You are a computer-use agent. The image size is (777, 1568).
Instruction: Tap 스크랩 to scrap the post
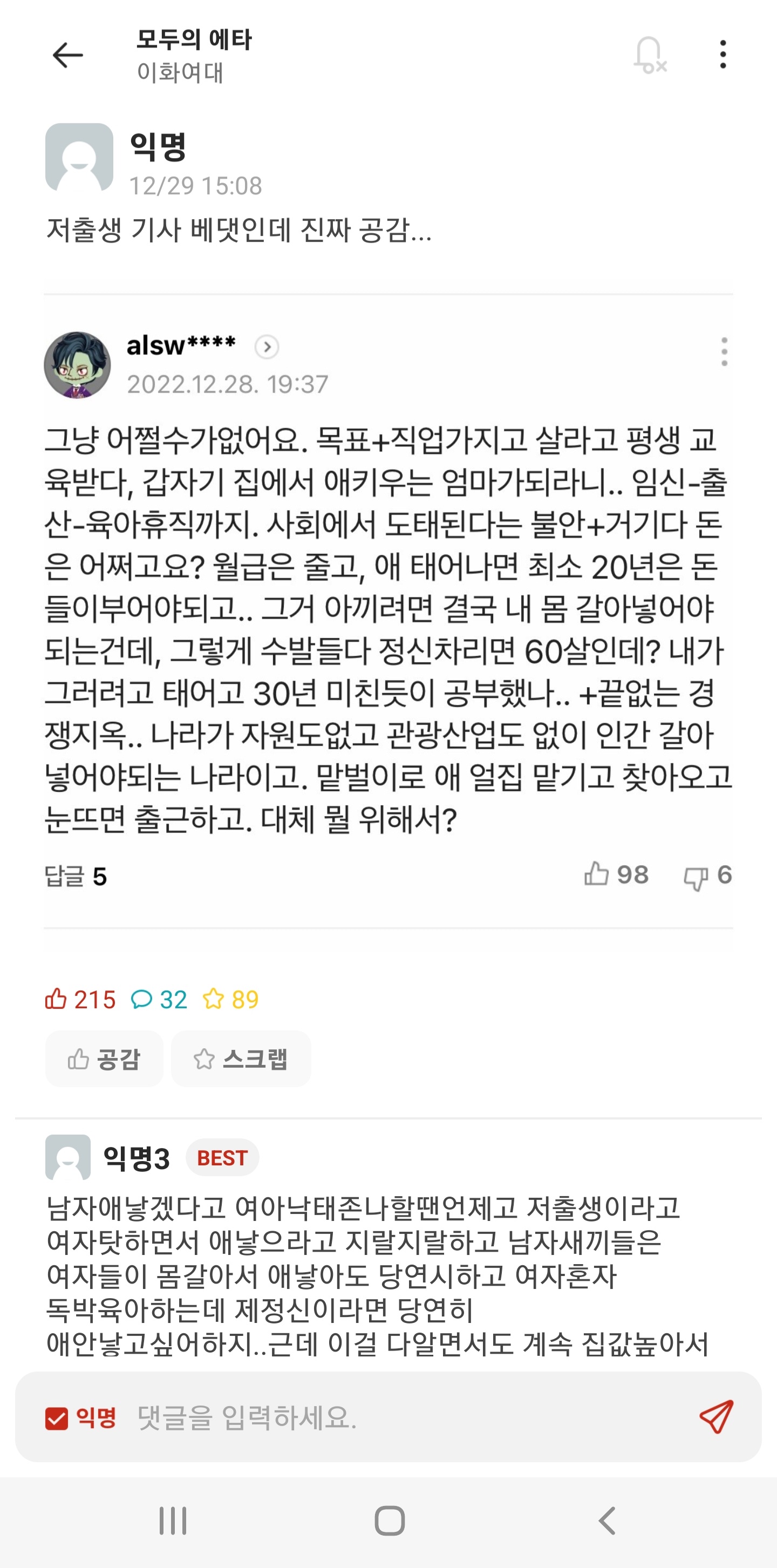click(x=241, y=1059)
